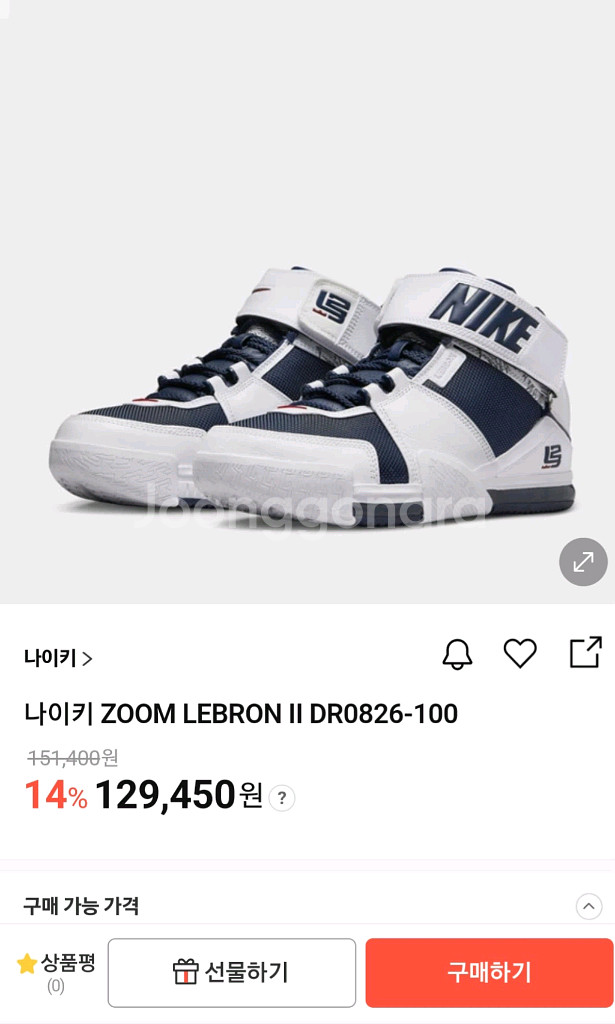Show price info question mark tooltip
Screen dimensions: 615x1024
pos(282,798)
